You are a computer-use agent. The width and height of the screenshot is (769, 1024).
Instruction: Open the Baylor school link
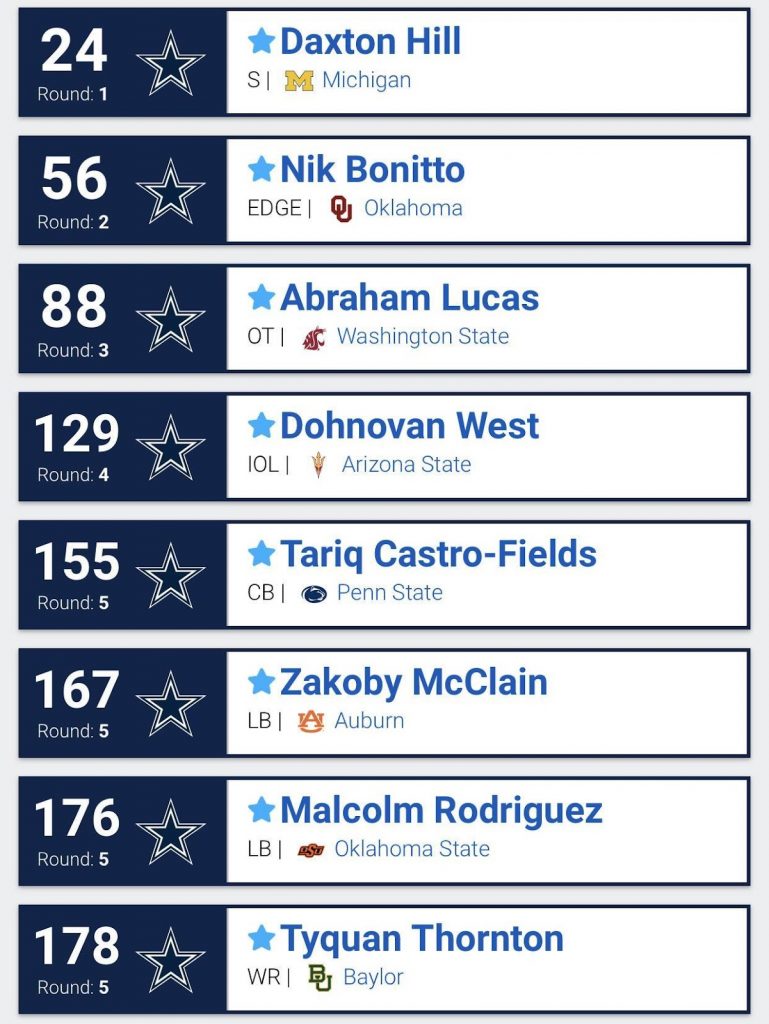click(x=372, y=977)
